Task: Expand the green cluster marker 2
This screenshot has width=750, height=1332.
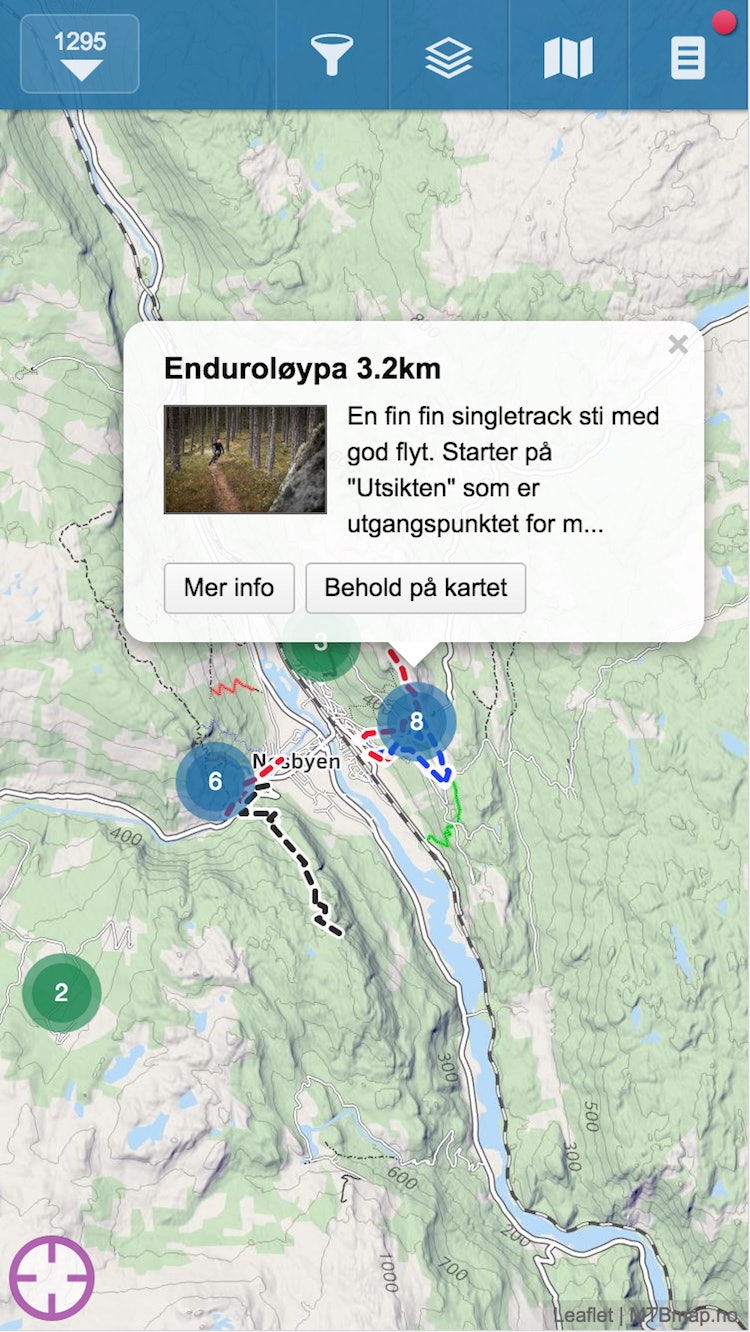Action: [x=61, y=993]
